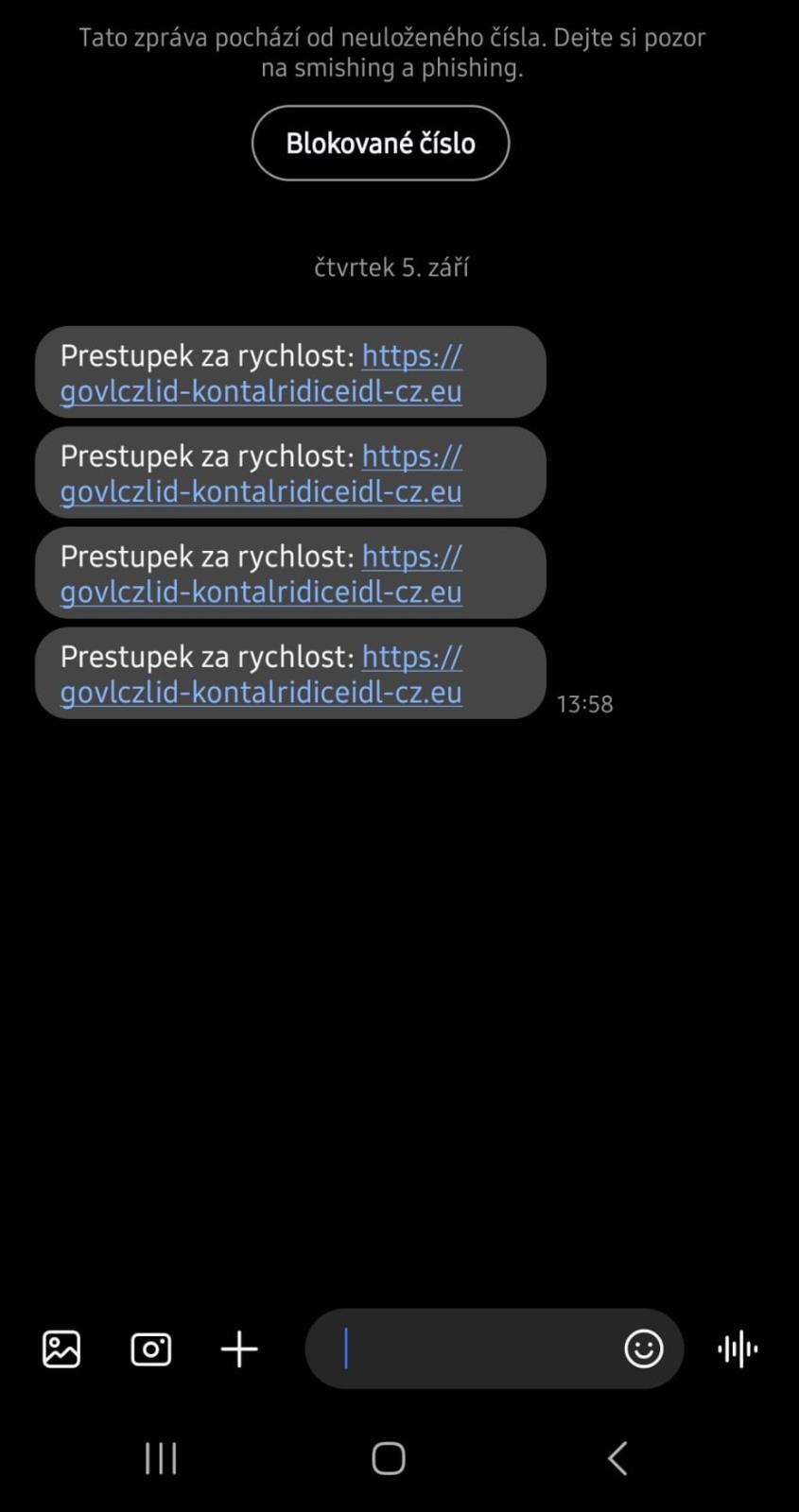Screen dimensions: 799x1512
Task: Go back with the system back button
Action: point(617,1458)
